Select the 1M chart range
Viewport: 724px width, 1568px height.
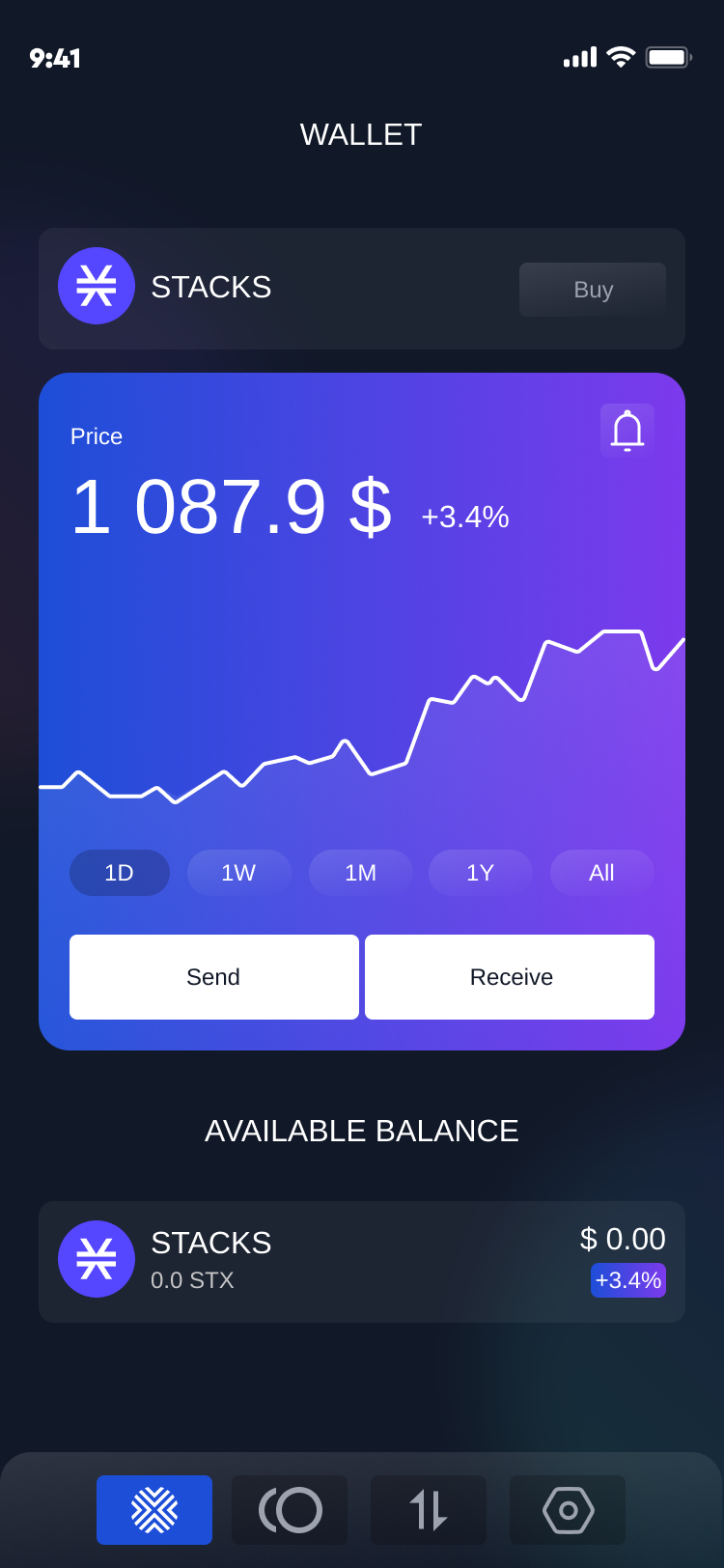[360, 872]
